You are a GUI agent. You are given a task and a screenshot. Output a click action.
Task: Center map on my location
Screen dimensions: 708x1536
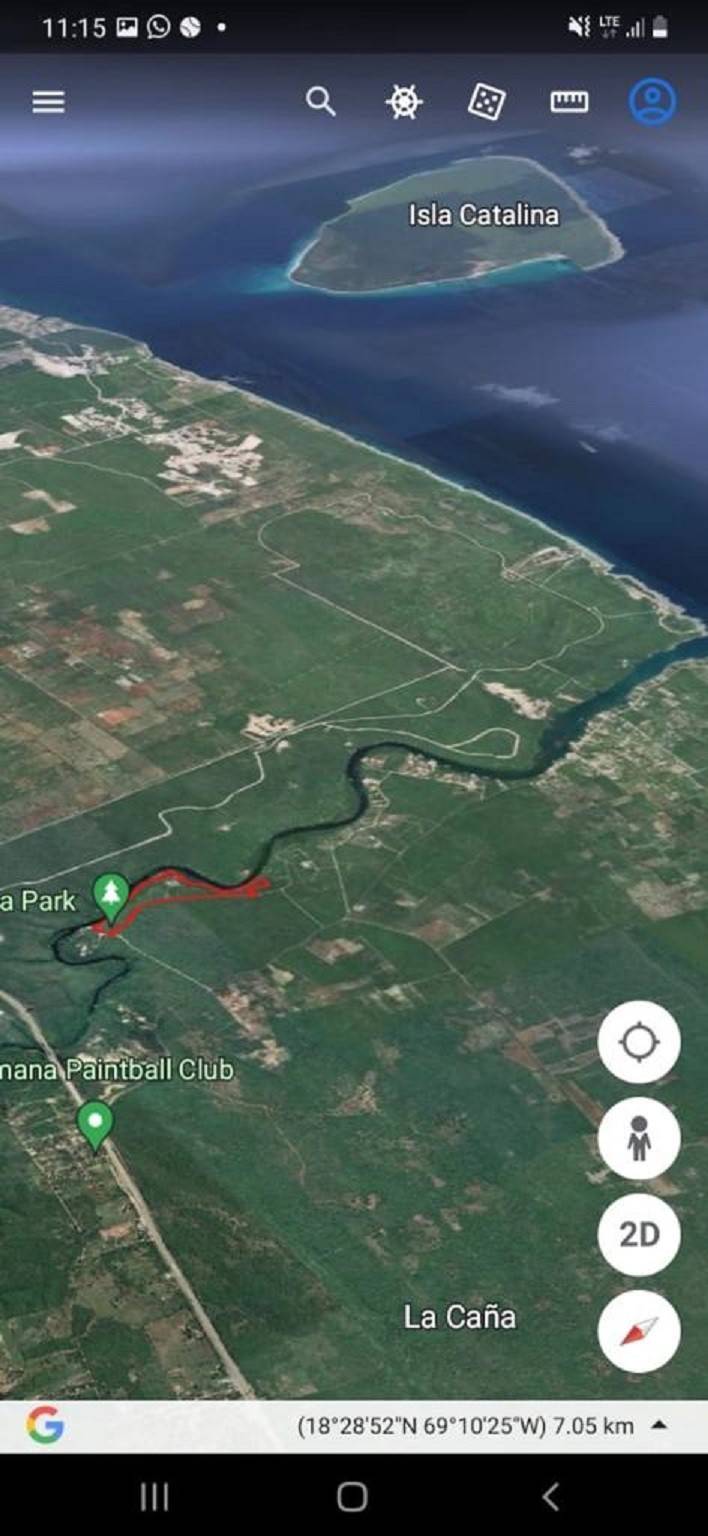click(x=639, y=1043)
